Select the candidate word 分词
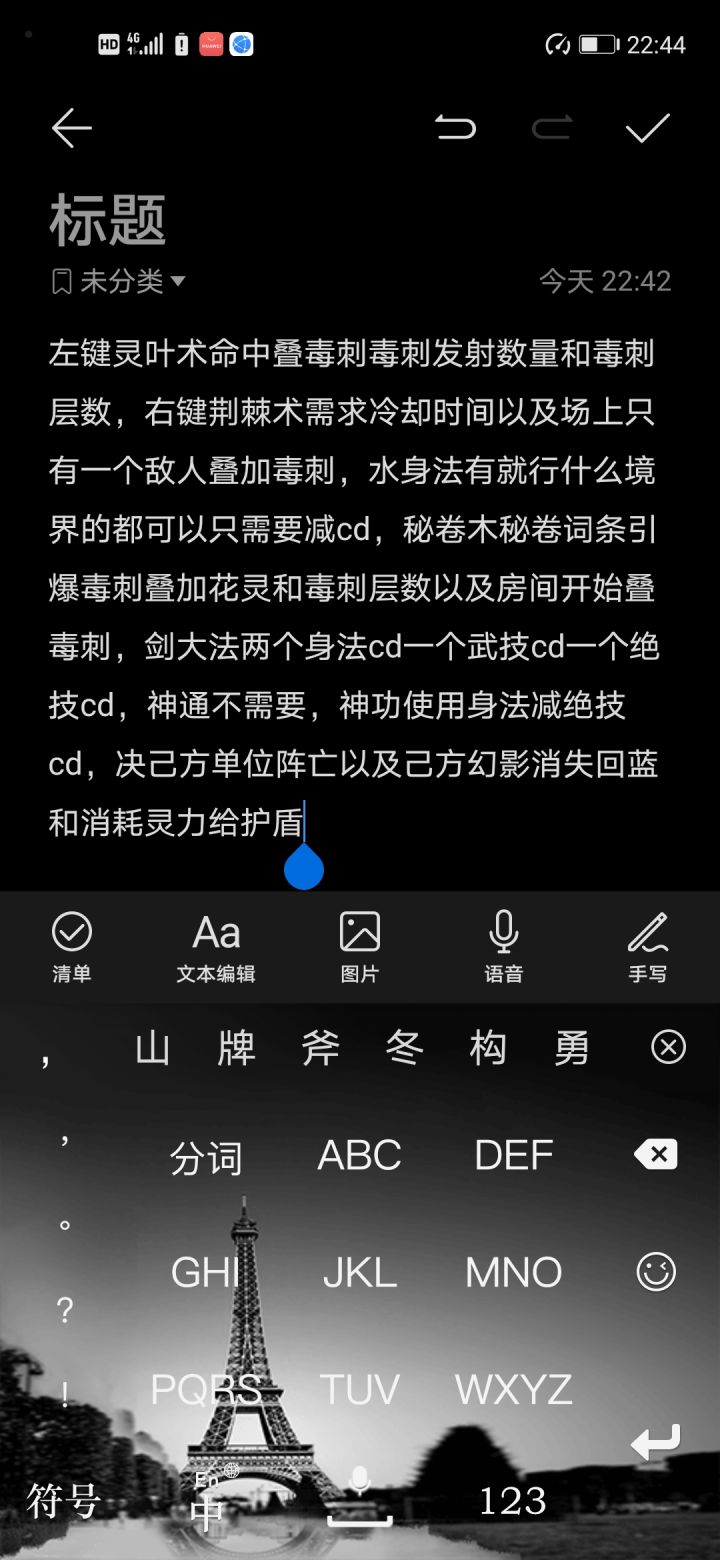Screen dimensions: 720x1560 [x=207, y=1157]
